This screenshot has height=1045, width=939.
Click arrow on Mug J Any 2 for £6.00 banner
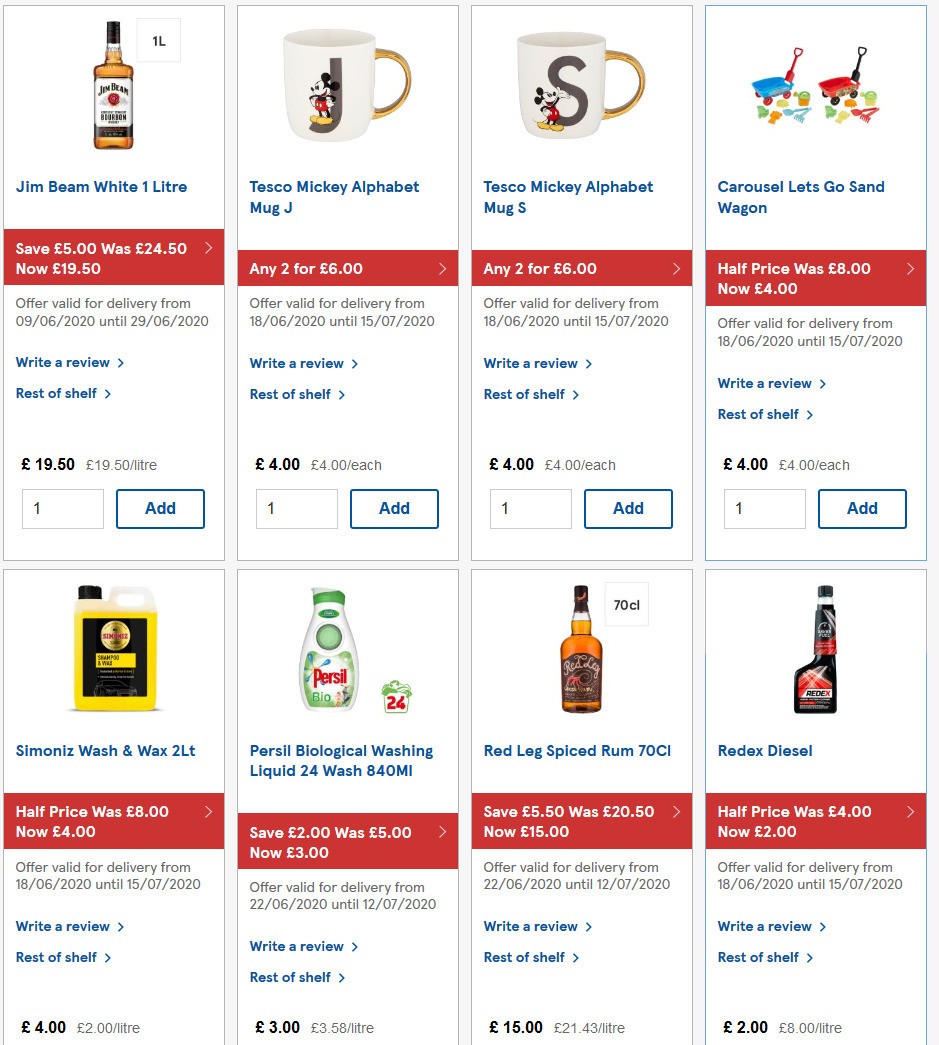coord(442,268)
